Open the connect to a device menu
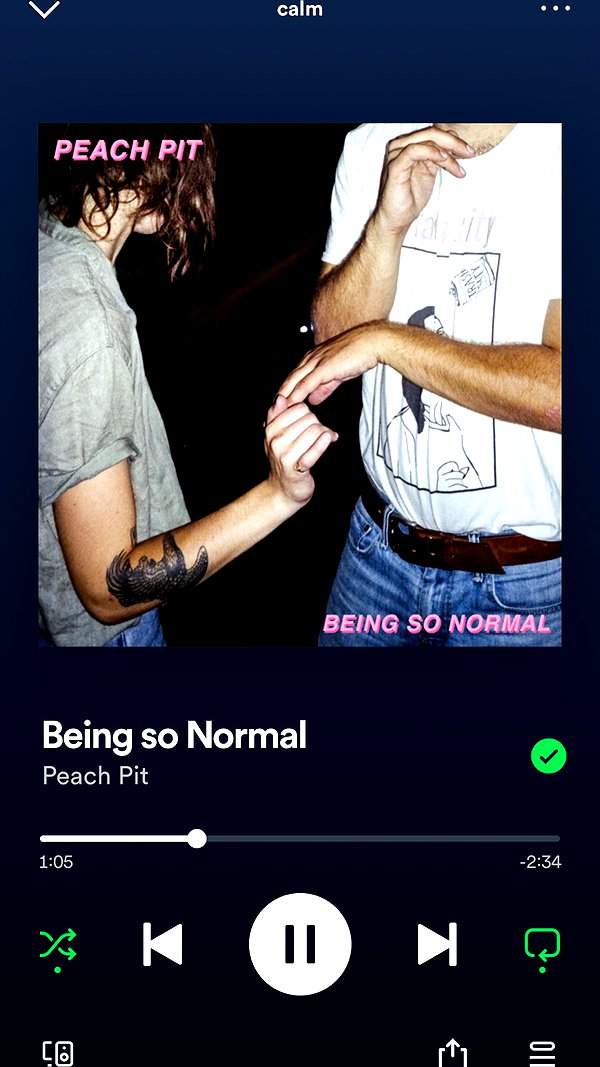 click(58, 1053)
